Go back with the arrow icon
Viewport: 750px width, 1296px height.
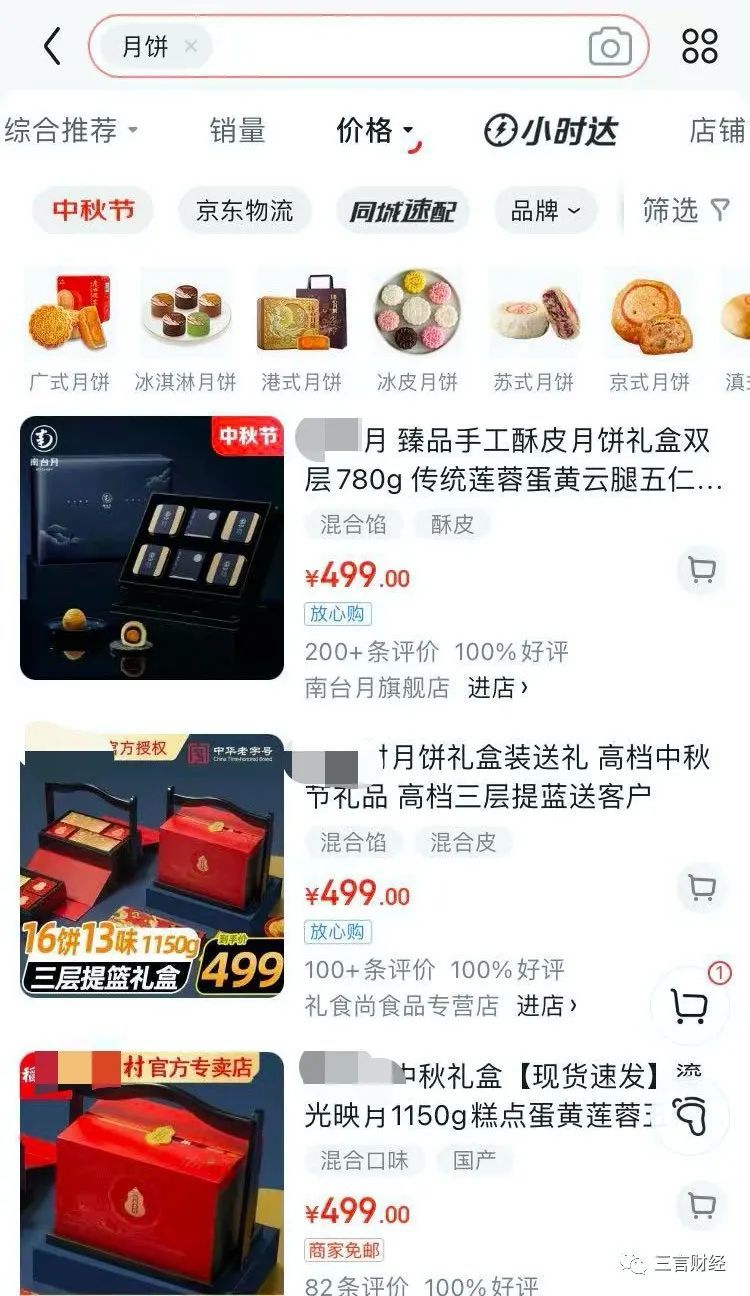tap(52, 46)
